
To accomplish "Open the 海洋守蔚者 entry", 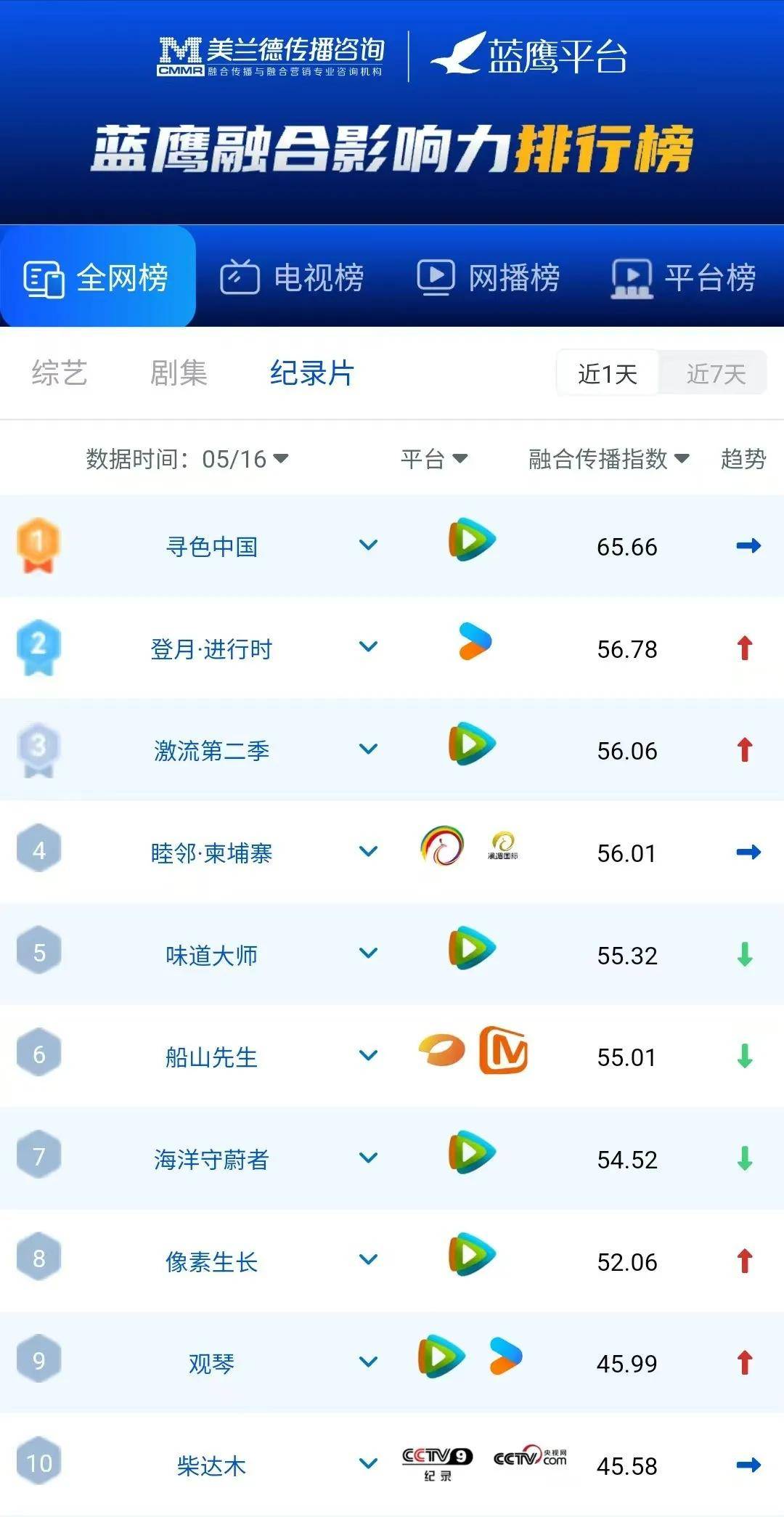I will [211, 1159].
